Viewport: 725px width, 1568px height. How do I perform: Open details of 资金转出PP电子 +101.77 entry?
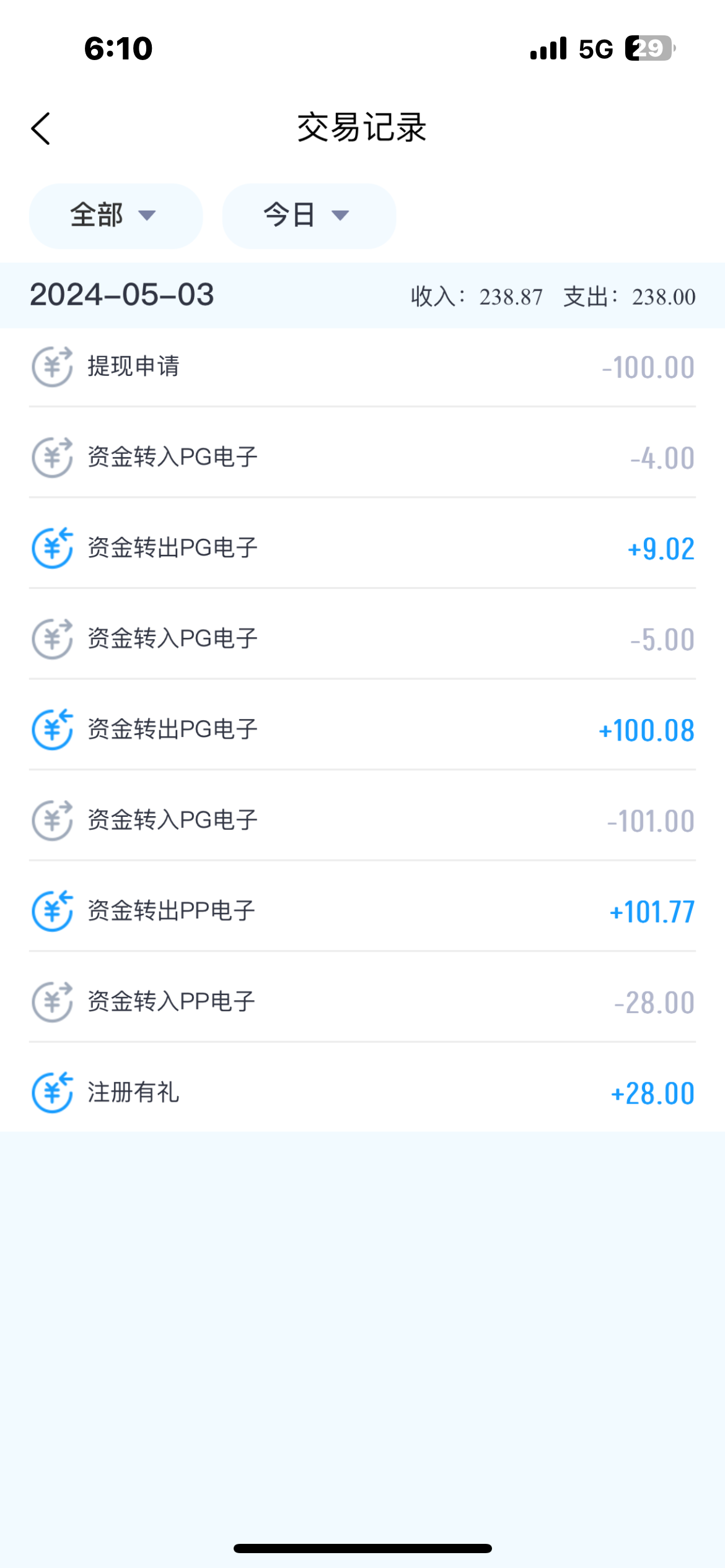[362, 910]
